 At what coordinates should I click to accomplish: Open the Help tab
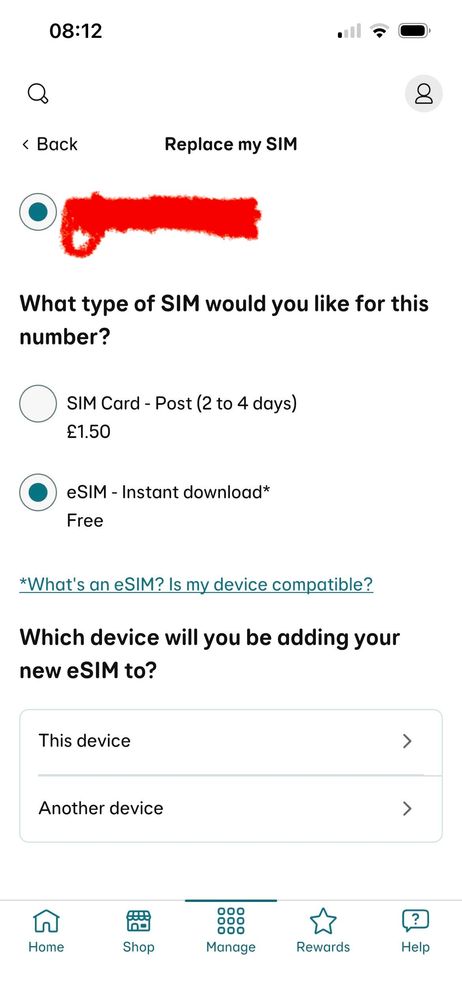[x=415, y=932]
